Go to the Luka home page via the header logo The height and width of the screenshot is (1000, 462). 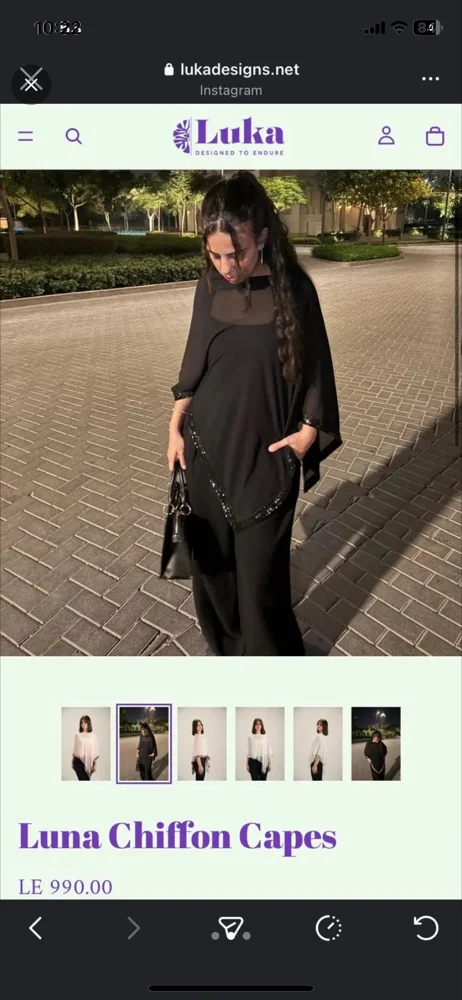click(x=228, y=136)
